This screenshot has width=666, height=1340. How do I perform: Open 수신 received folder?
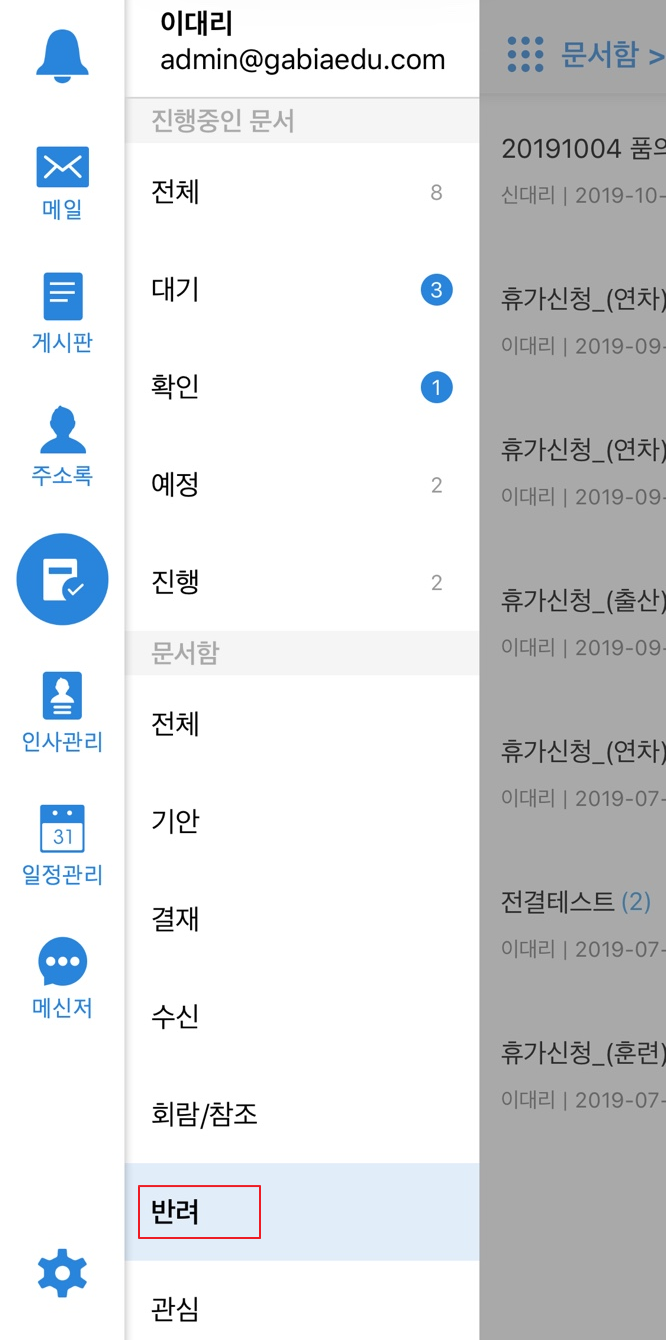(300, 1016)
